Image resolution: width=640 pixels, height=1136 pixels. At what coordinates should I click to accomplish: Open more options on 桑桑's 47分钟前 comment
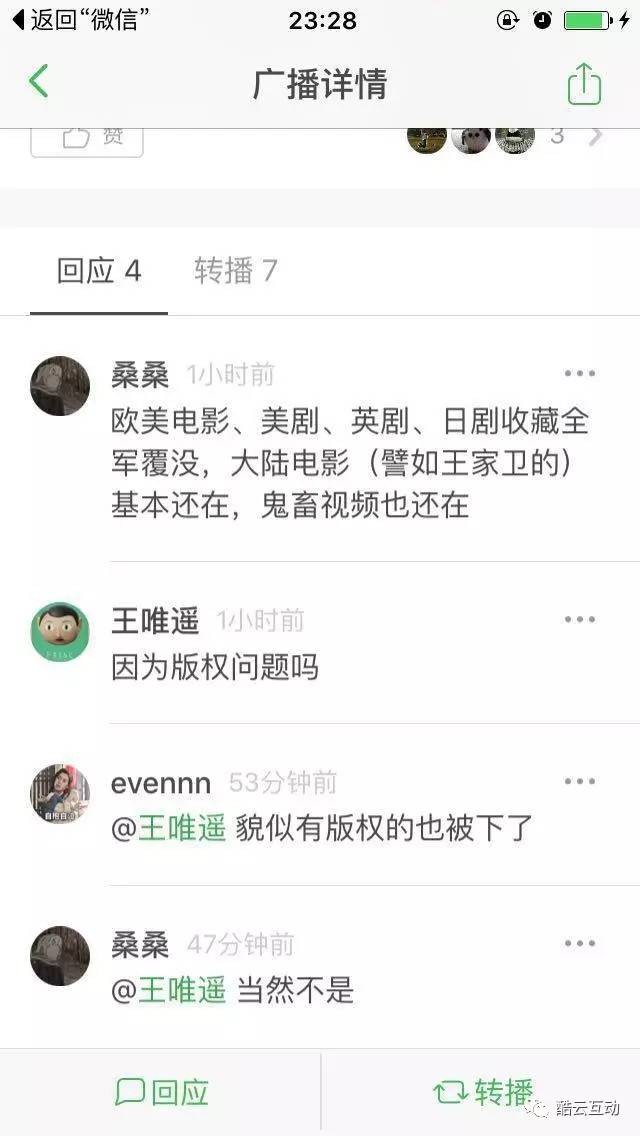(580, 943)
